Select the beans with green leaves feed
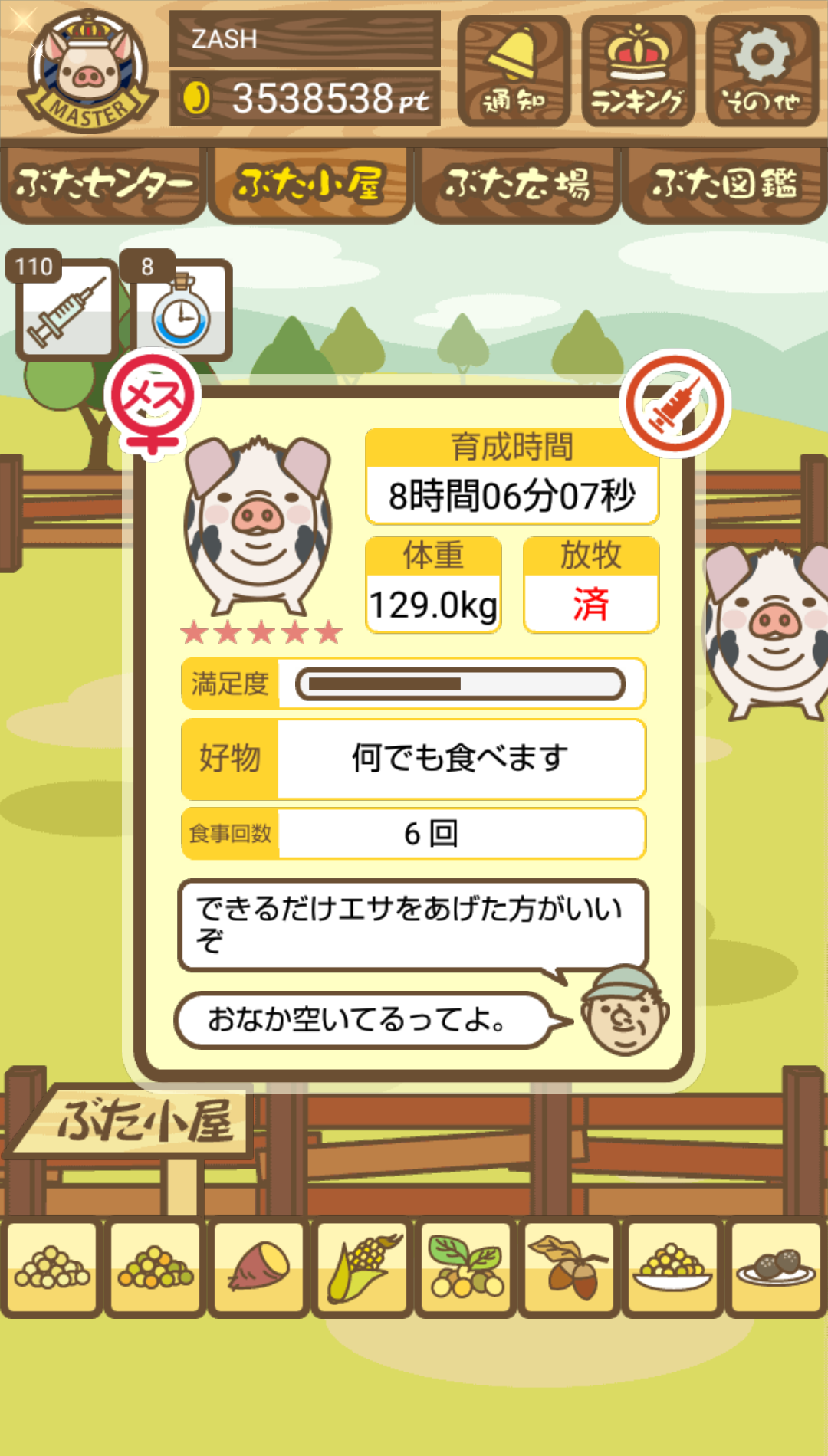The width and height of the screenshot is (828, 1456). [x=465, y=1267]
